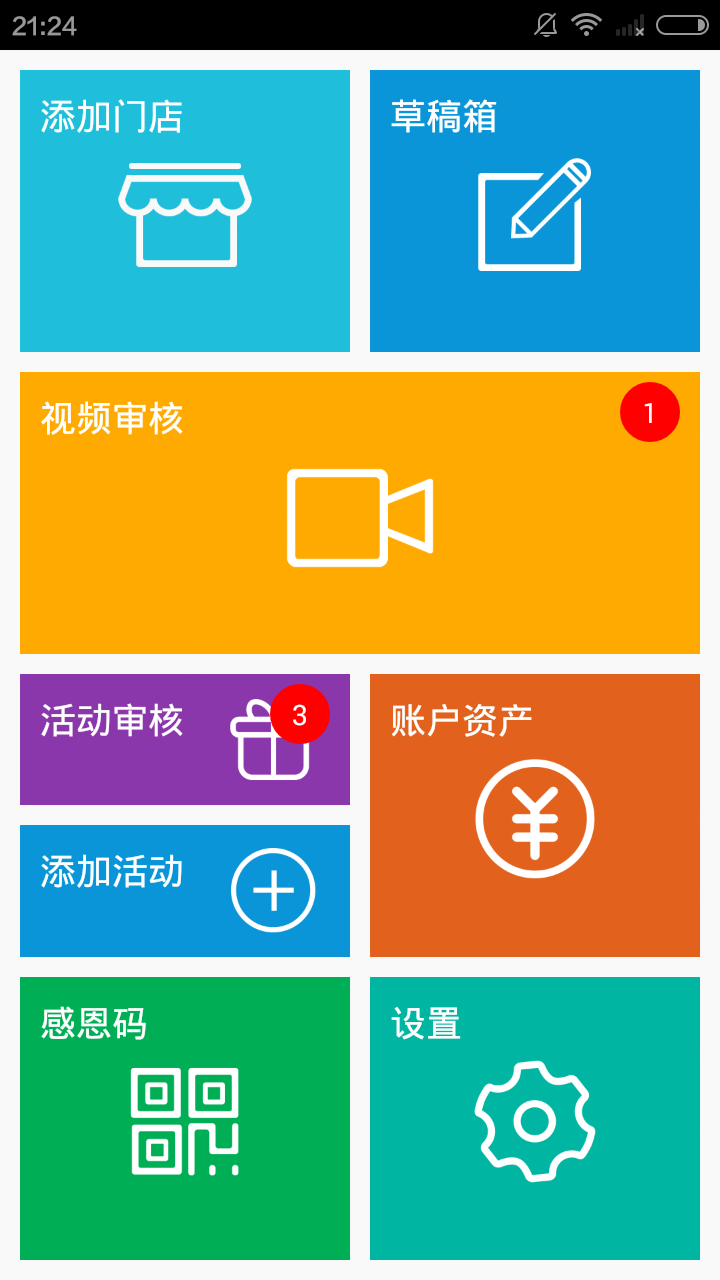Screen dimensions: 720x1280
Task: Start 添加活动 to create an activity
Action: tap(184, 890)
